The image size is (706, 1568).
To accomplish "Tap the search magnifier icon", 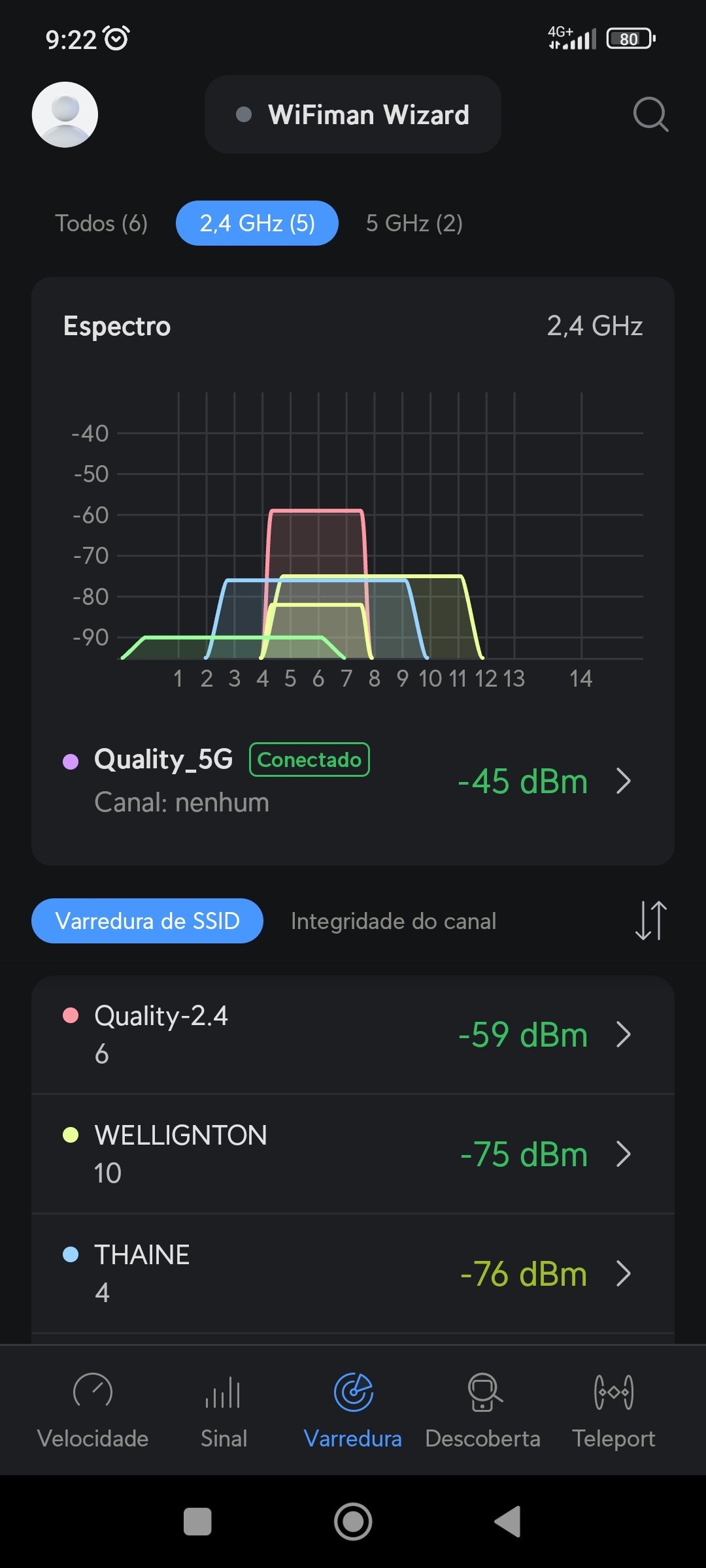I will pos(650,114).
